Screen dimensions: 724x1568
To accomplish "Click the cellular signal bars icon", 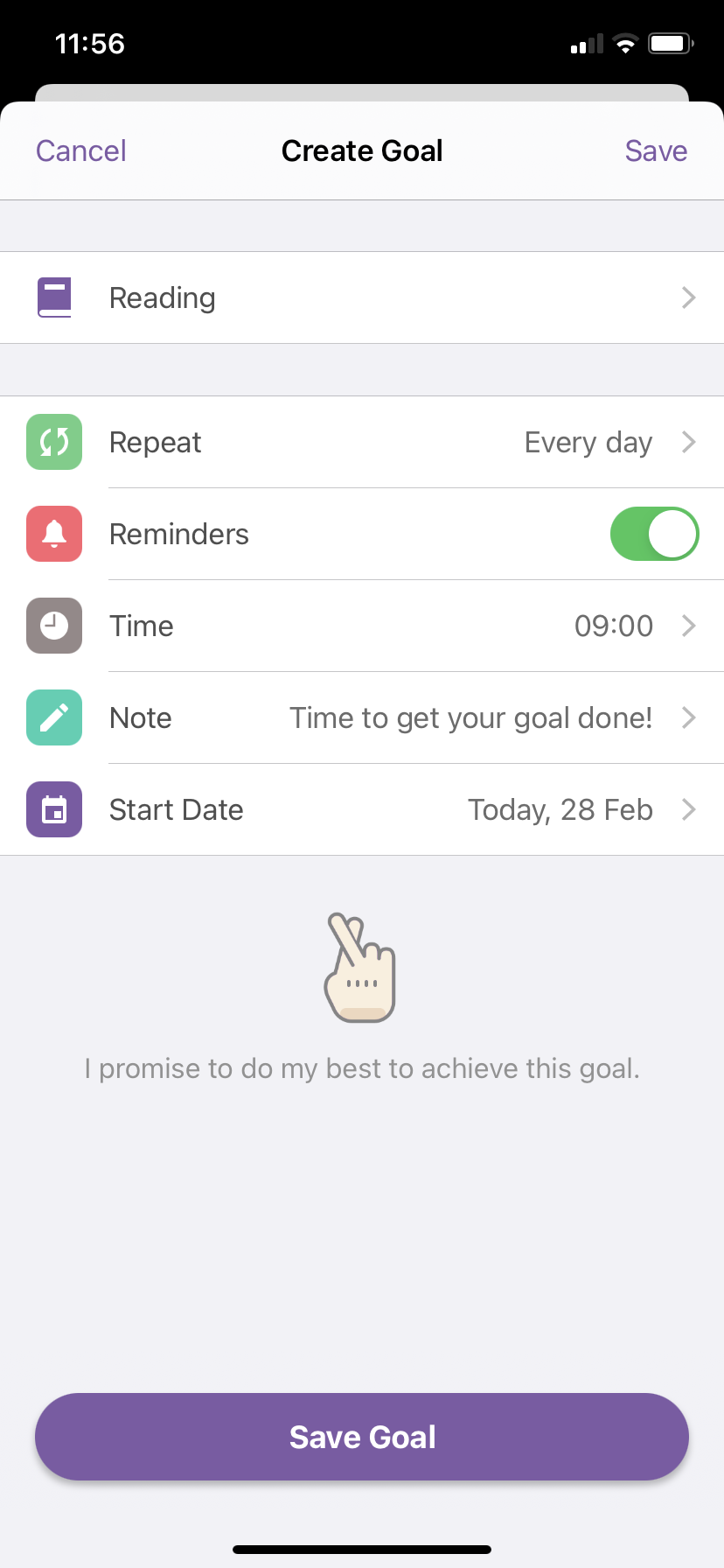I will (587, 43).
